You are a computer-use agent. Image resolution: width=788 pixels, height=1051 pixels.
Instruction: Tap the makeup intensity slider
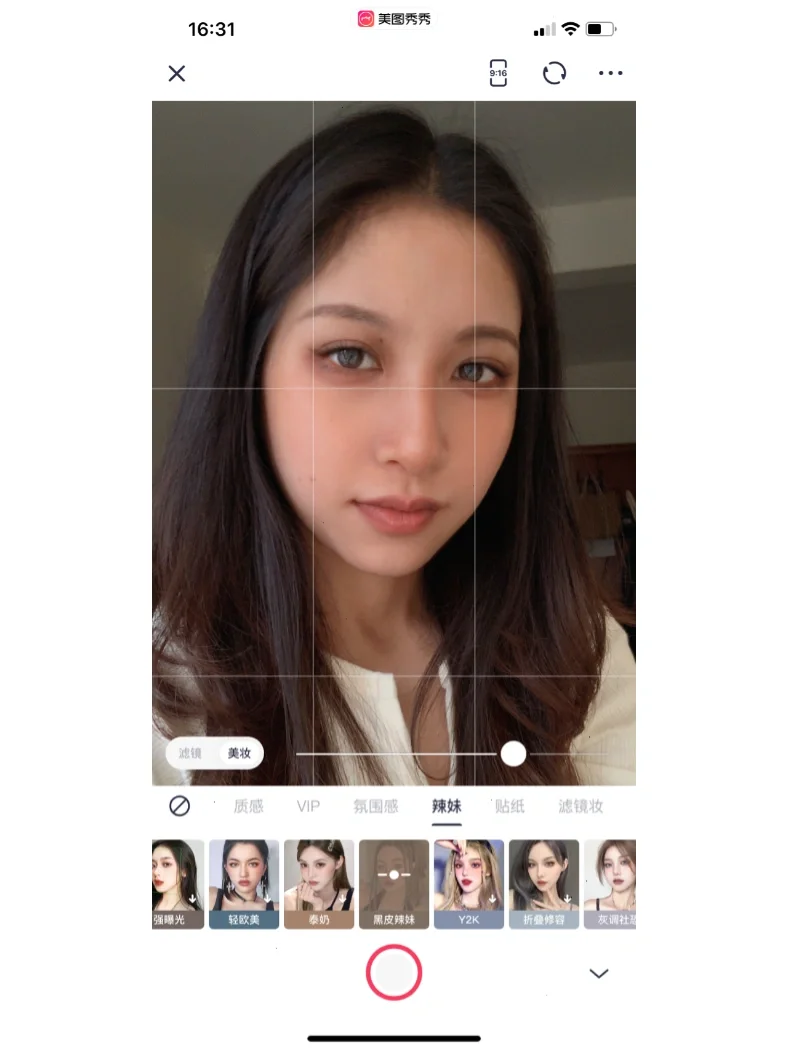[513, 753]
